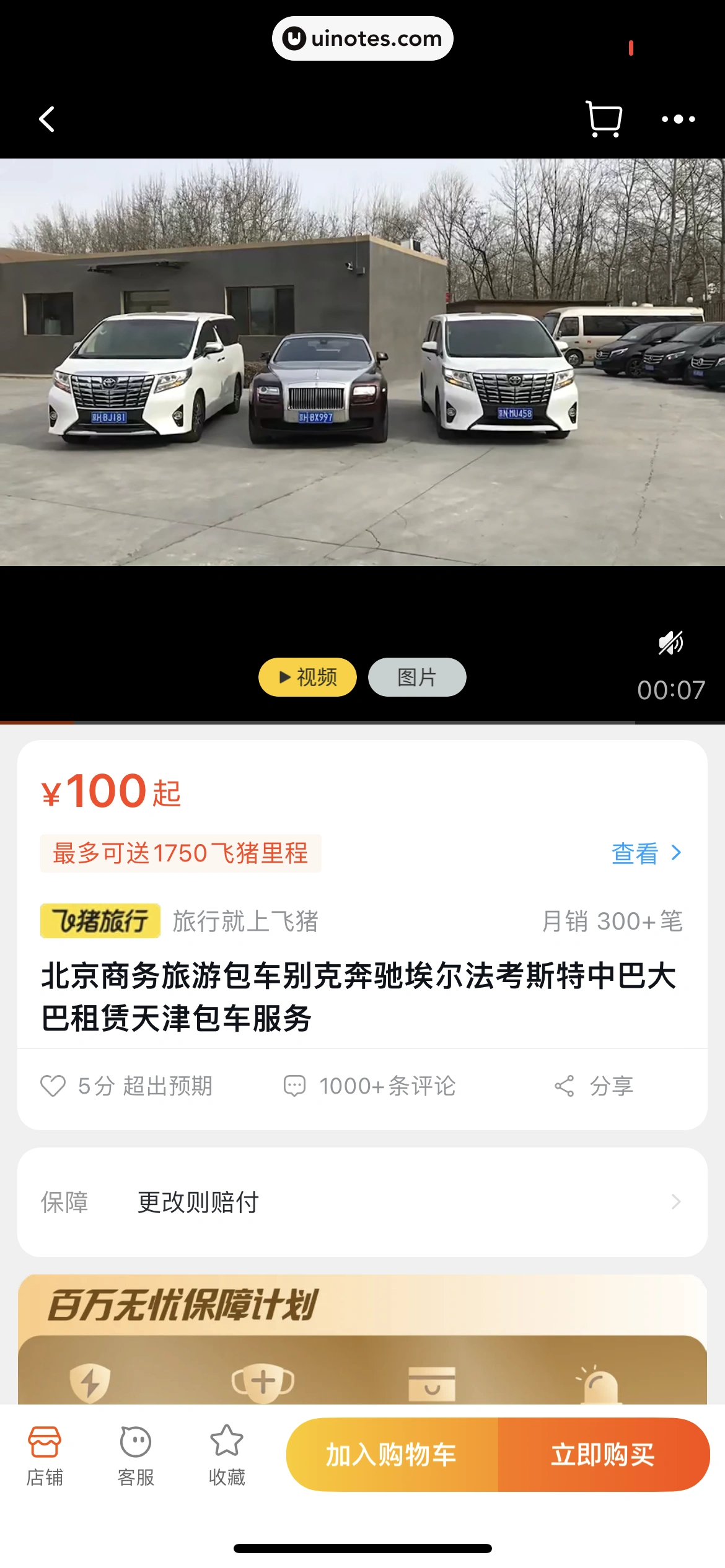Go back to the previous page
Viewport: 725px width, 1568px height.
[47, 119]
